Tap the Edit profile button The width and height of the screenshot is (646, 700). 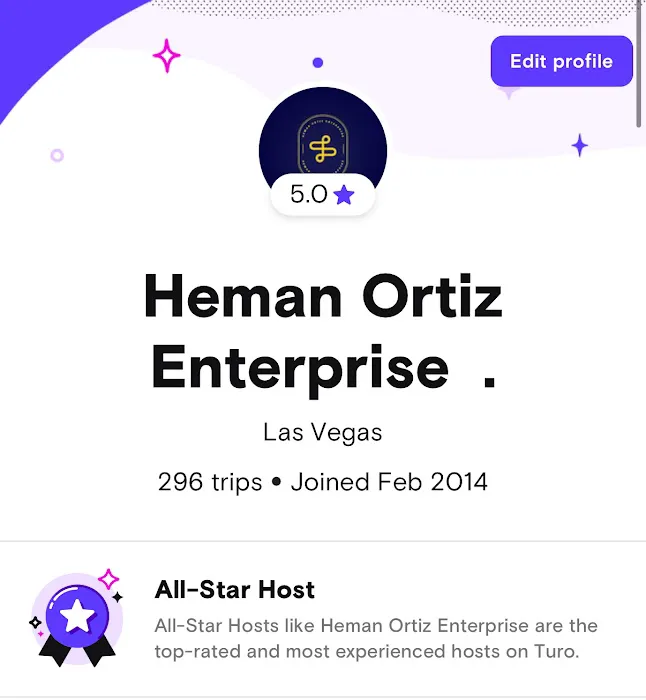(561, 61)
